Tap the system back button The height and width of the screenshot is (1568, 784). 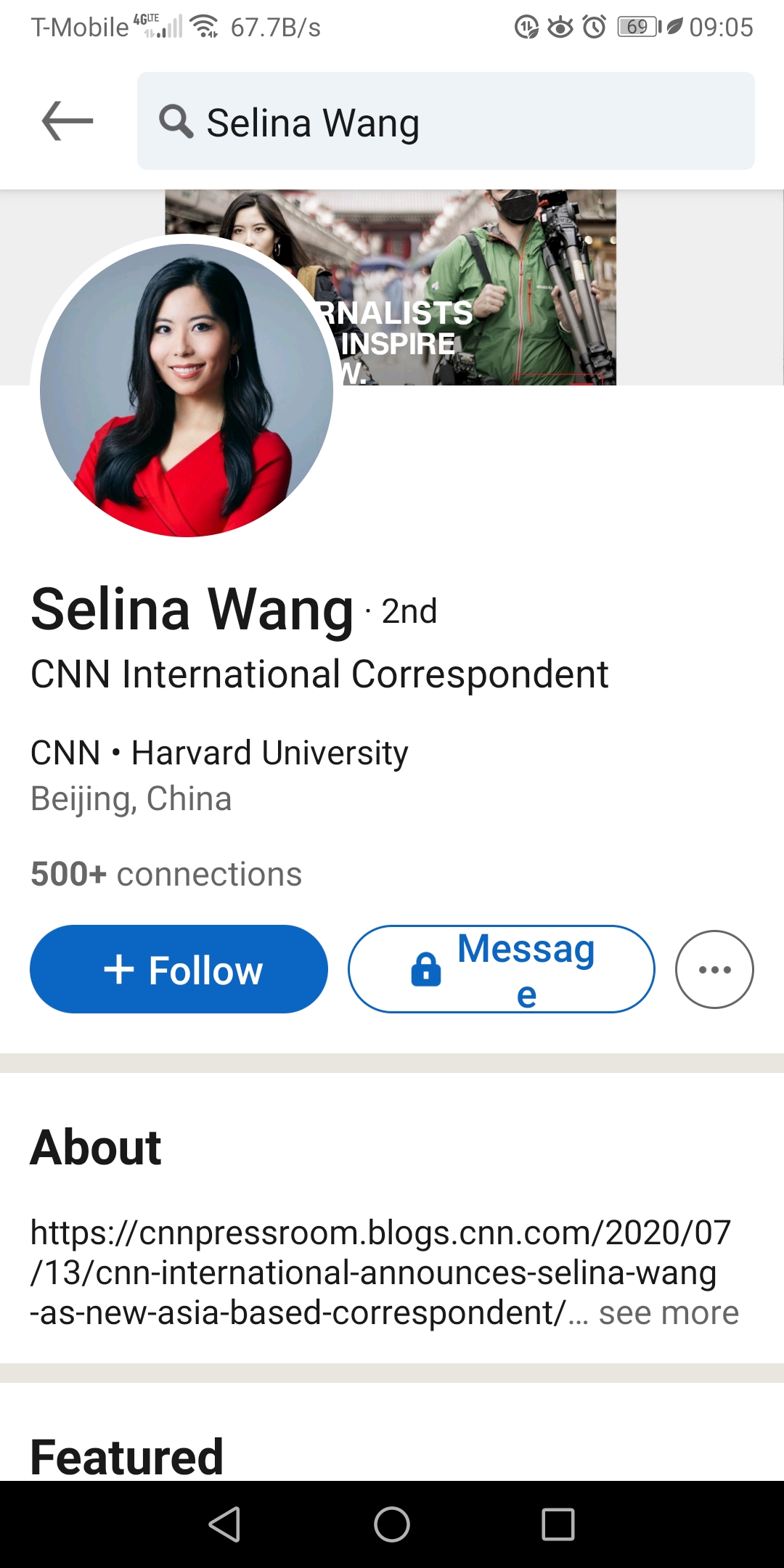pos(224,1524)
